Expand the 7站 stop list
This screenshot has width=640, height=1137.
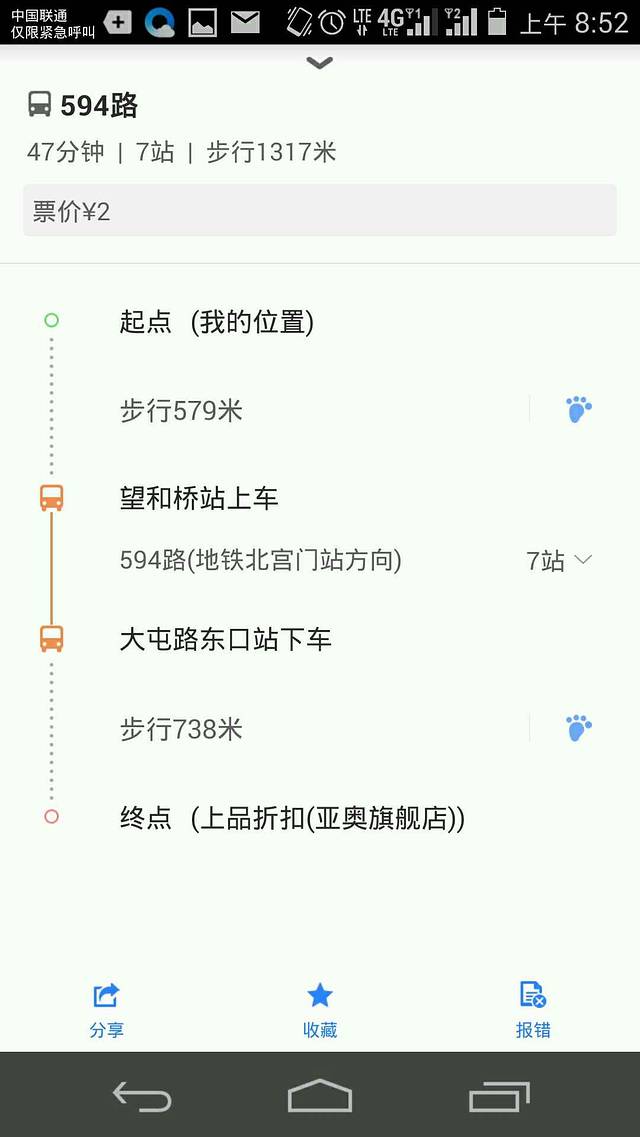pyautogui.click(x=560, y=561)
